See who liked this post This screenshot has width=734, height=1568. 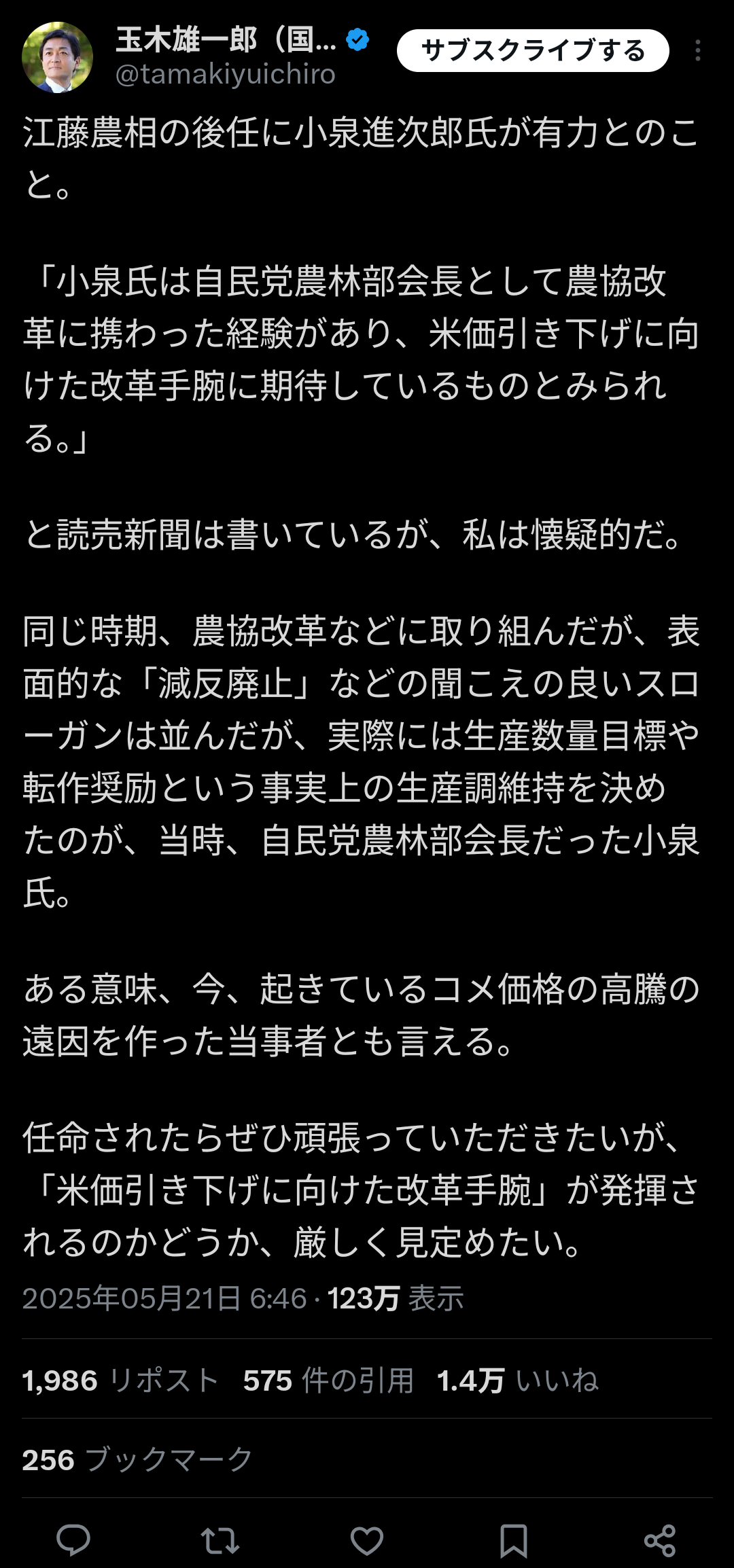click(517, 1381)
